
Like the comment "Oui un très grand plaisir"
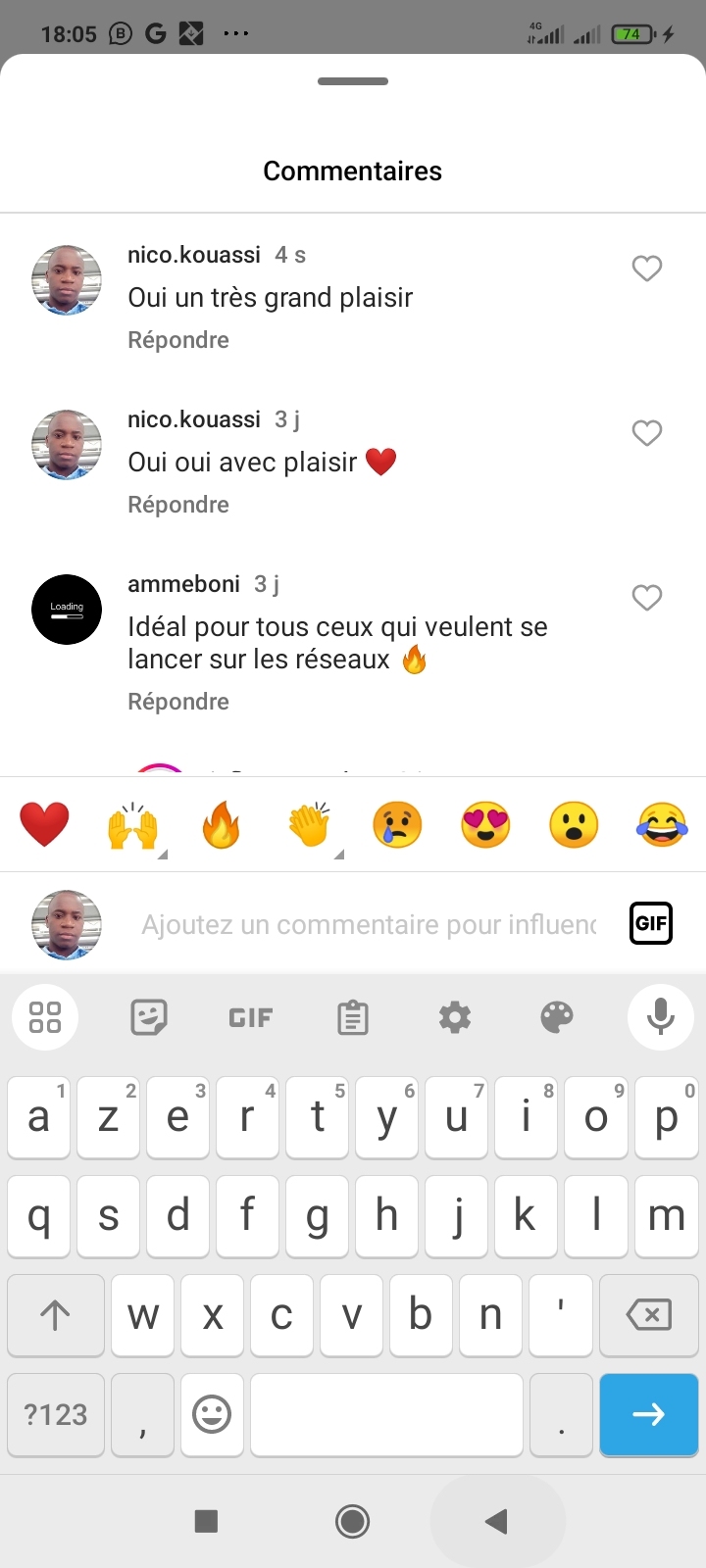646,269
